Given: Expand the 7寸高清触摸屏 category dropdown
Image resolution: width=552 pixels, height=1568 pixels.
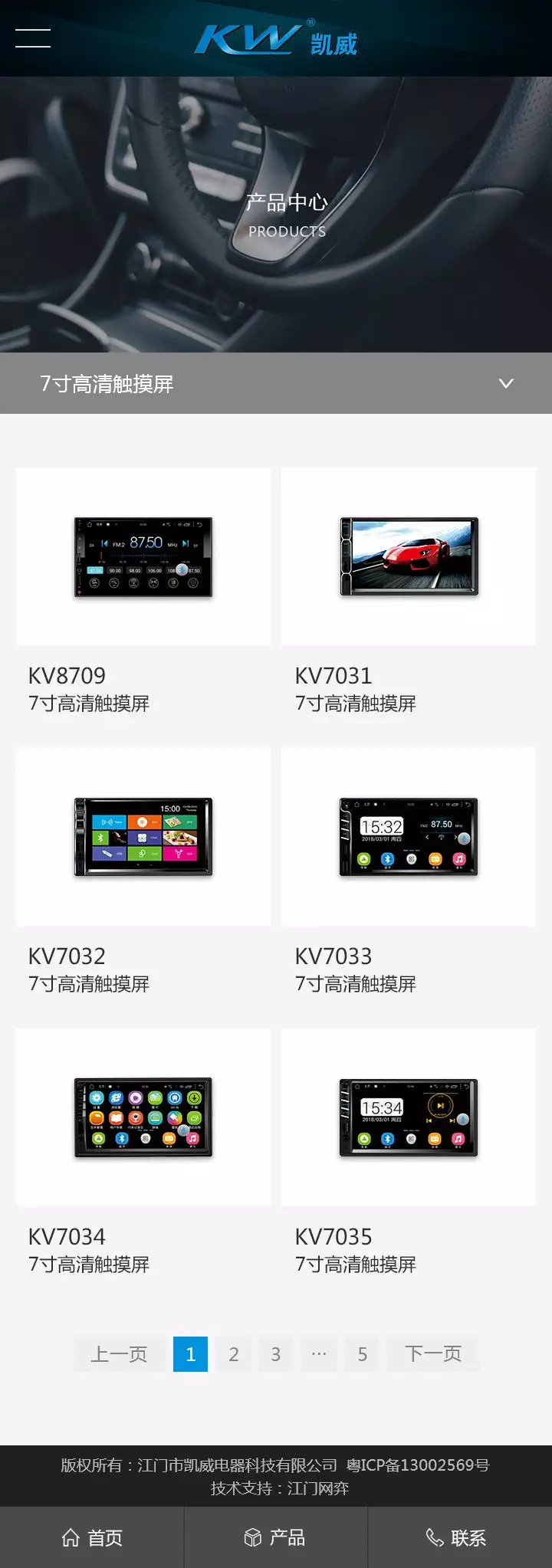Looking at the screenshot, I should (x=505, y=383).
